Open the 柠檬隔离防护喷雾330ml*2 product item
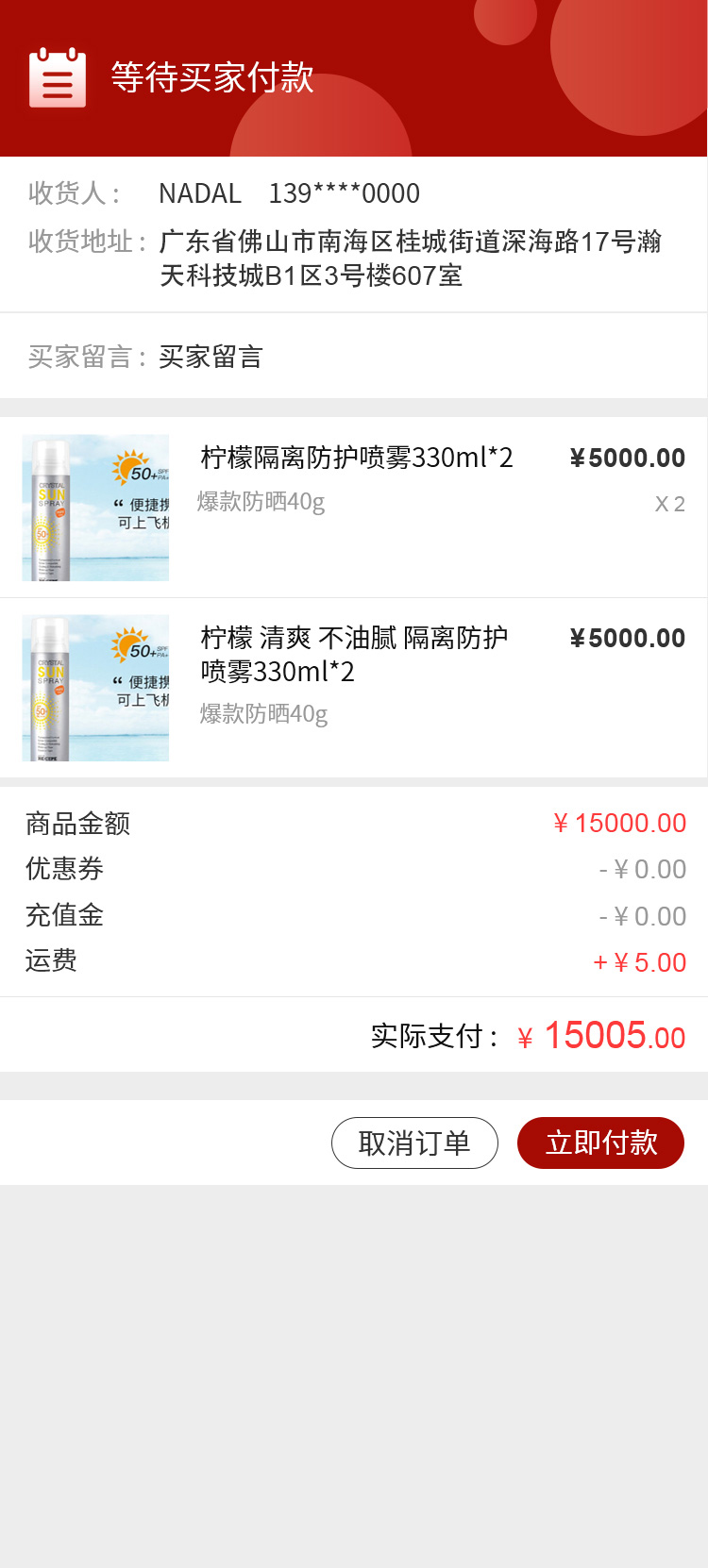 356,459
